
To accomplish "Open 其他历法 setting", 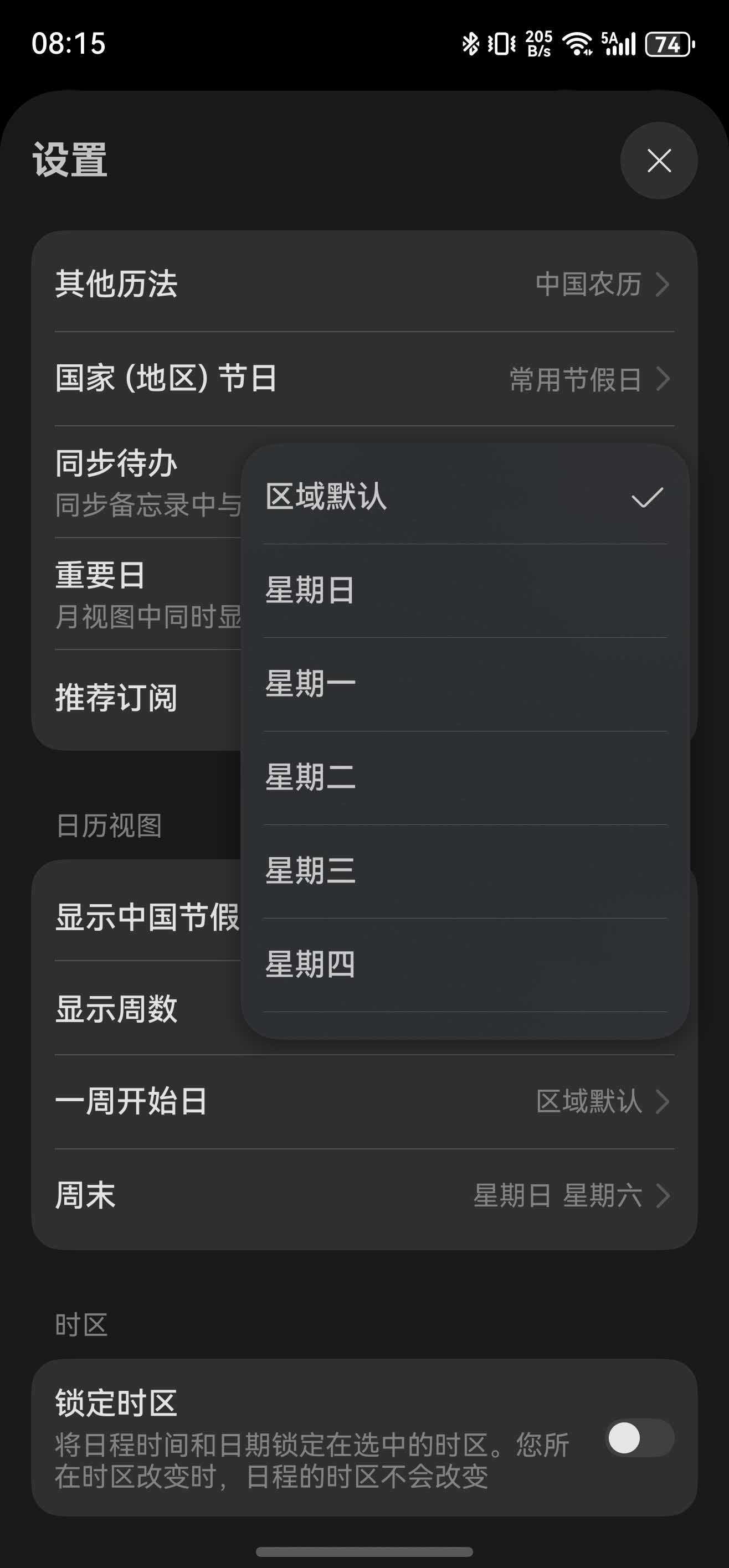I will point(364,283).
